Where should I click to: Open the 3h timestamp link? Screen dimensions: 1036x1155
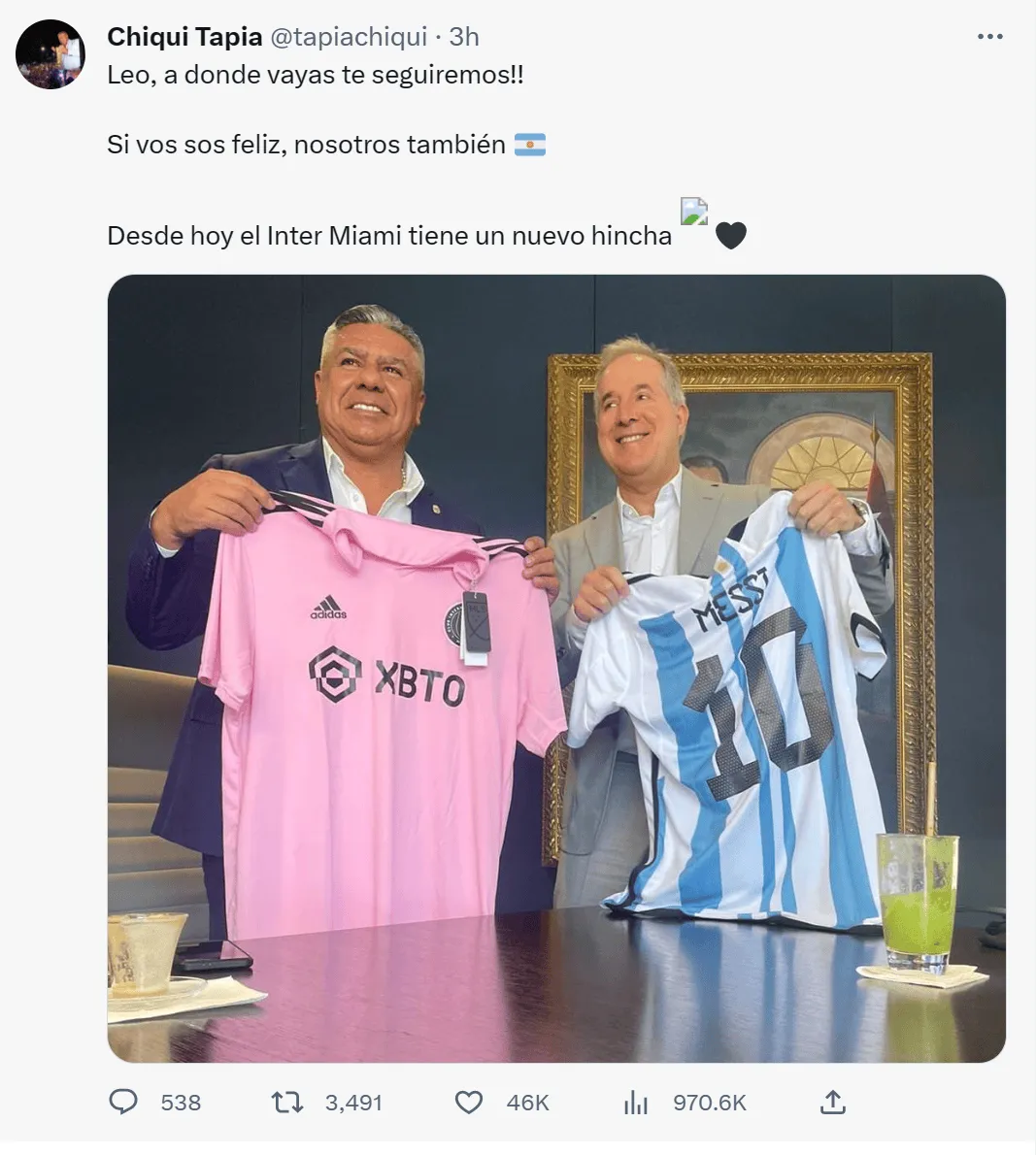tap(464, 37)
